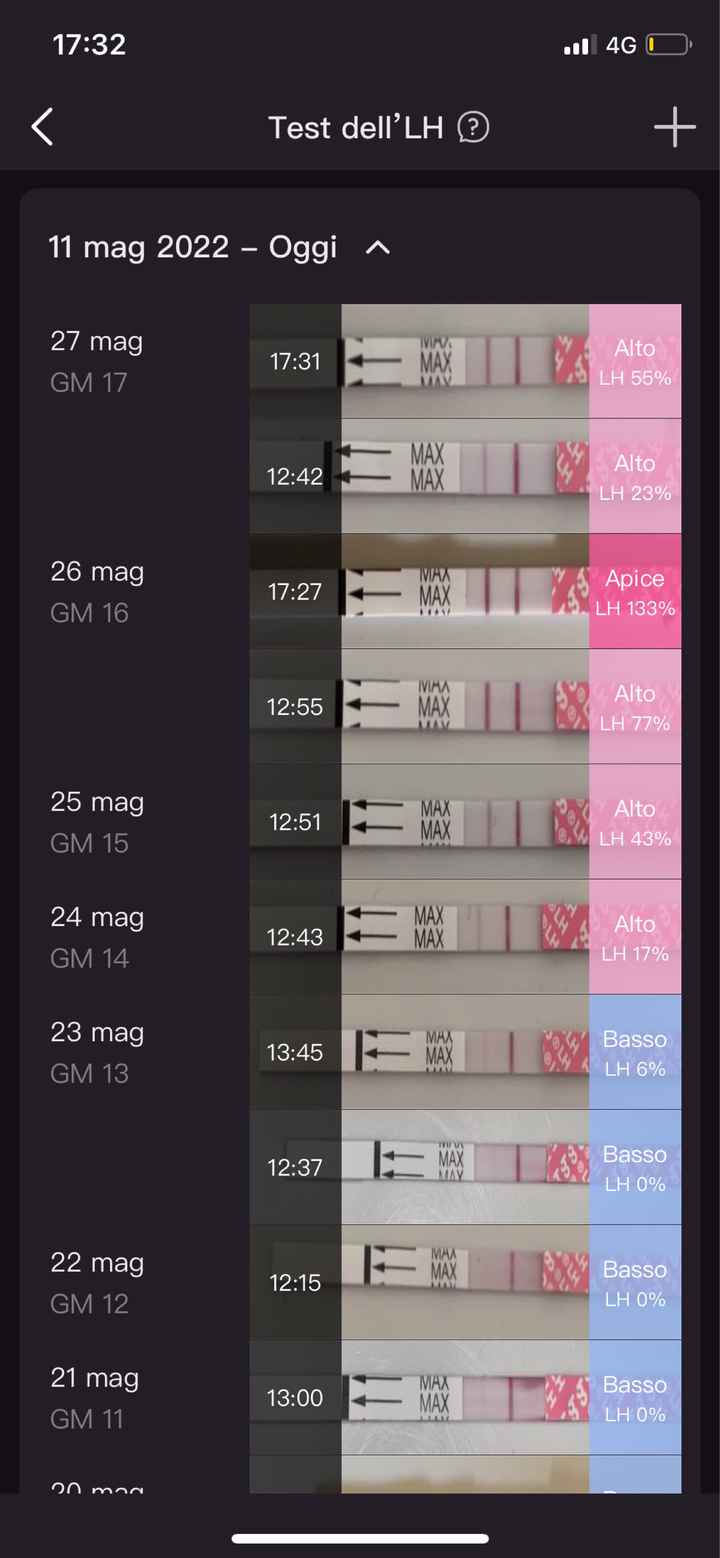Open the 24 mag 12:43 test, LH 17%
The height and width of the screenshot is (1558, 720).
(x=465, y=936)
